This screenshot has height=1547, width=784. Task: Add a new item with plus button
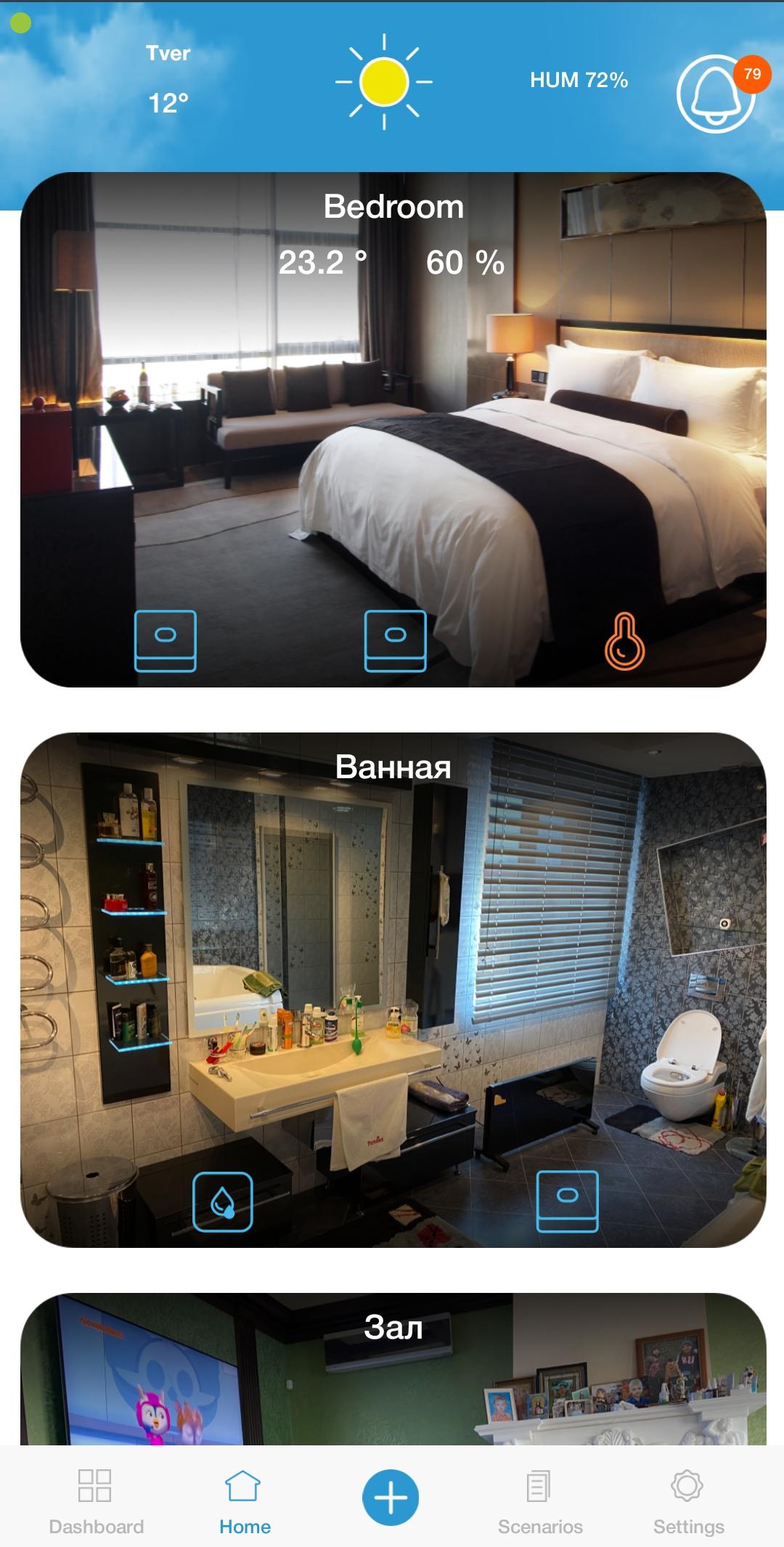click(391, 1497)
